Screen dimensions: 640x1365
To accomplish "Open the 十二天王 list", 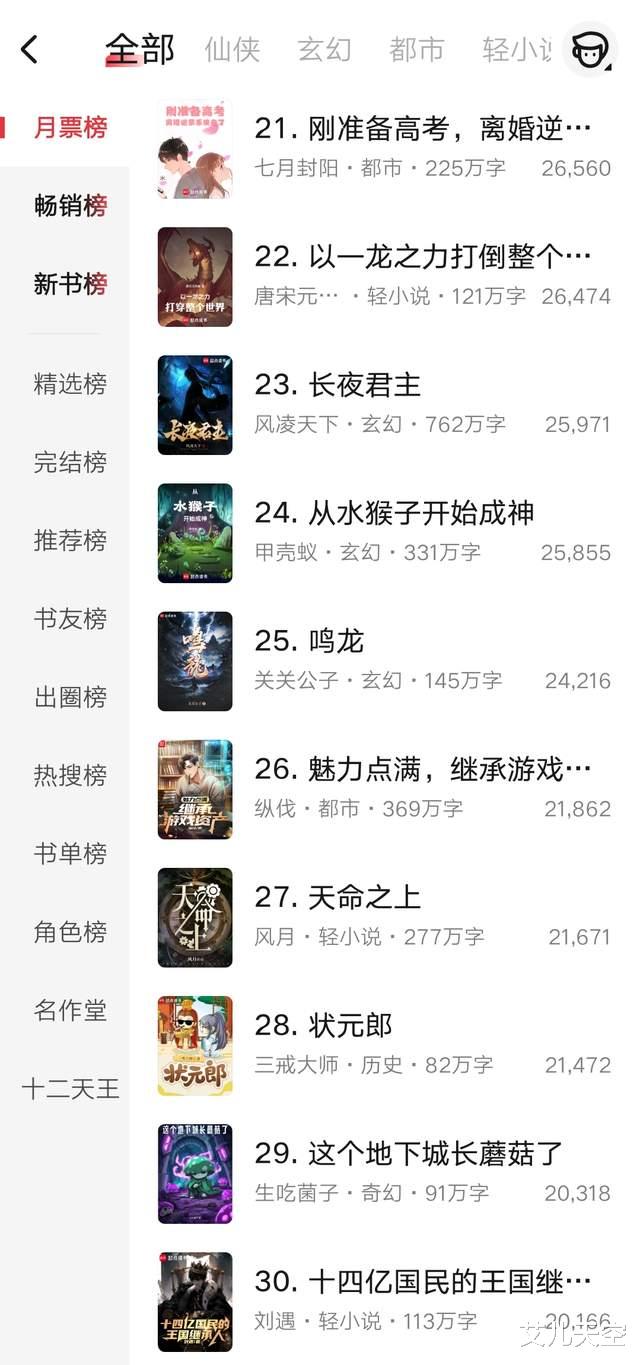I will coord(70,1088).
